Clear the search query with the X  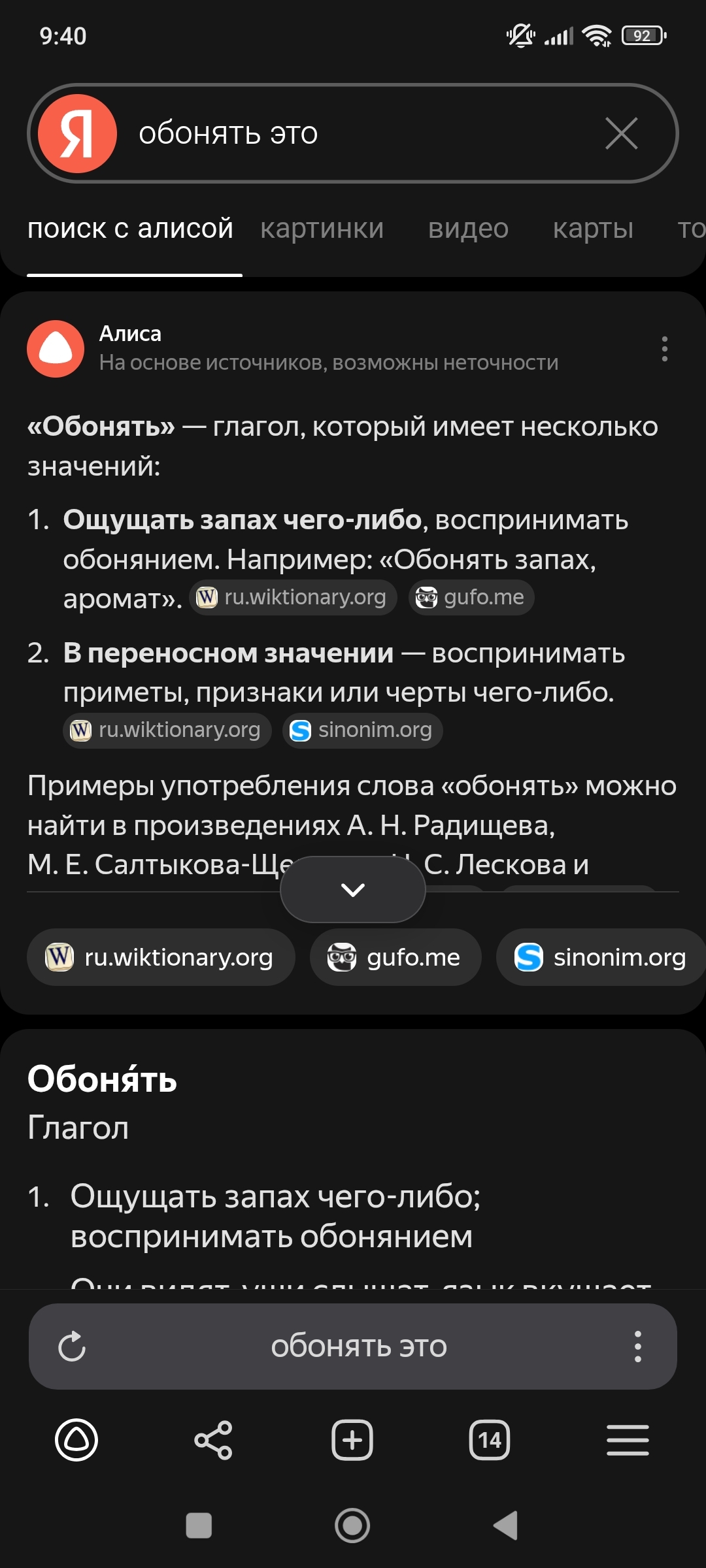click(621, 133)
